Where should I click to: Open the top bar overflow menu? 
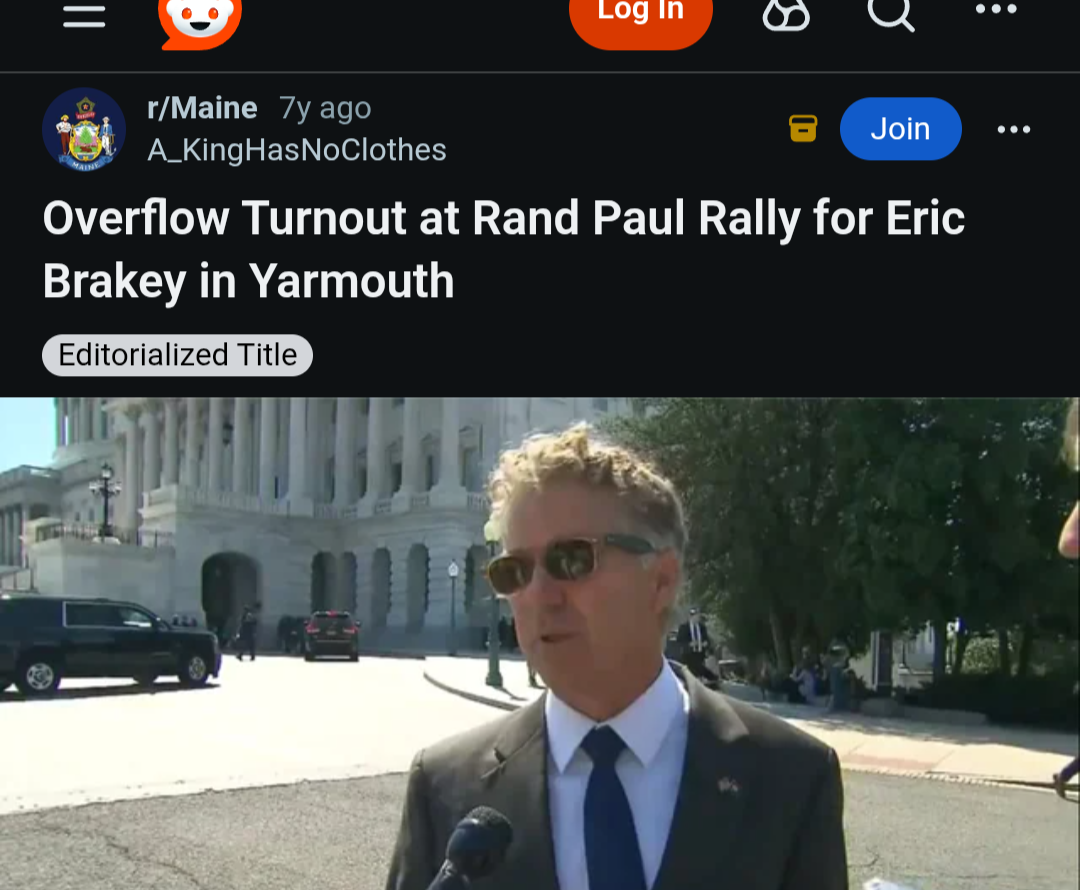pyautogui.click(x=996, y=10)
